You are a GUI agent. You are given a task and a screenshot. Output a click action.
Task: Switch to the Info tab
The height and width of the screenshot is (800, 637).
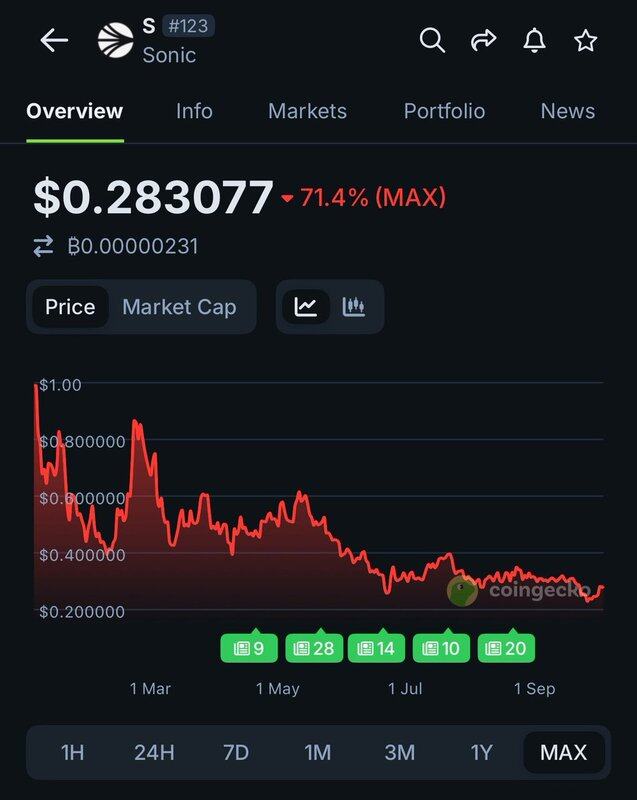(194, 111)
